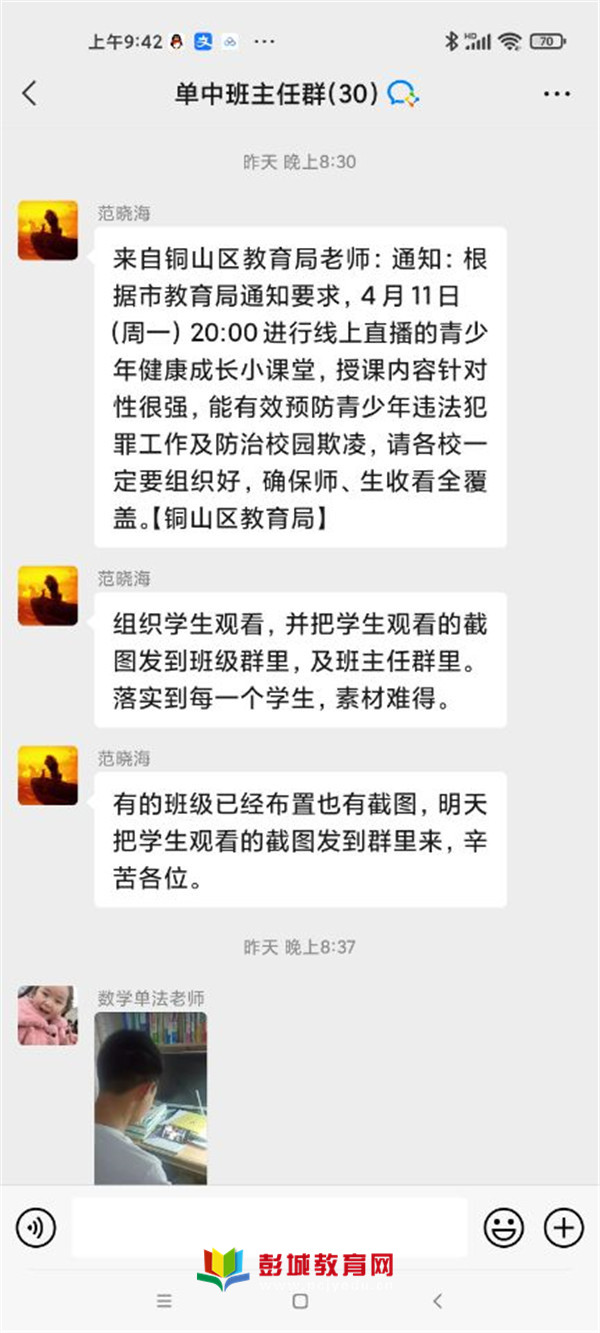
Task: Open the plus attachments menu
Action: 563,1227
